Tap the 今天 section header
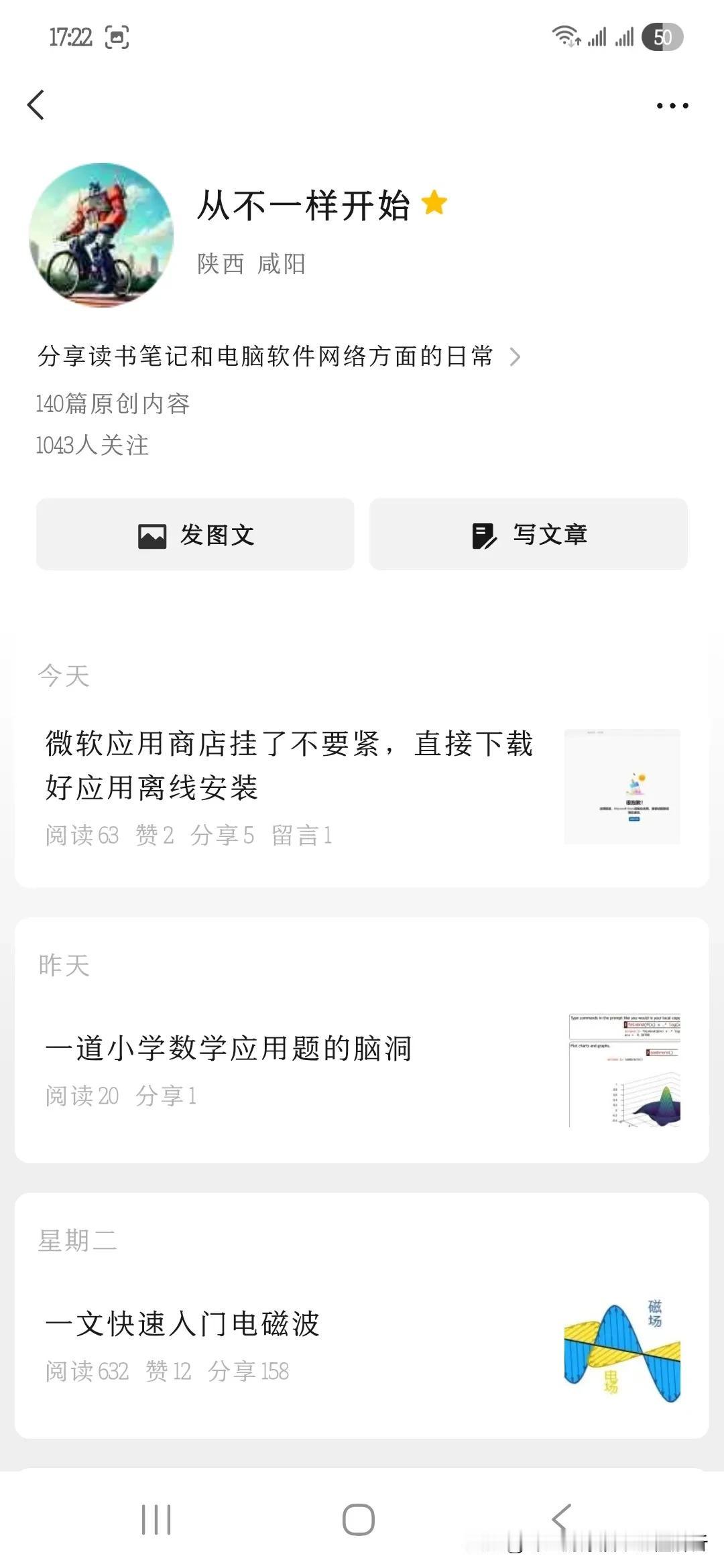 (64, 675)
